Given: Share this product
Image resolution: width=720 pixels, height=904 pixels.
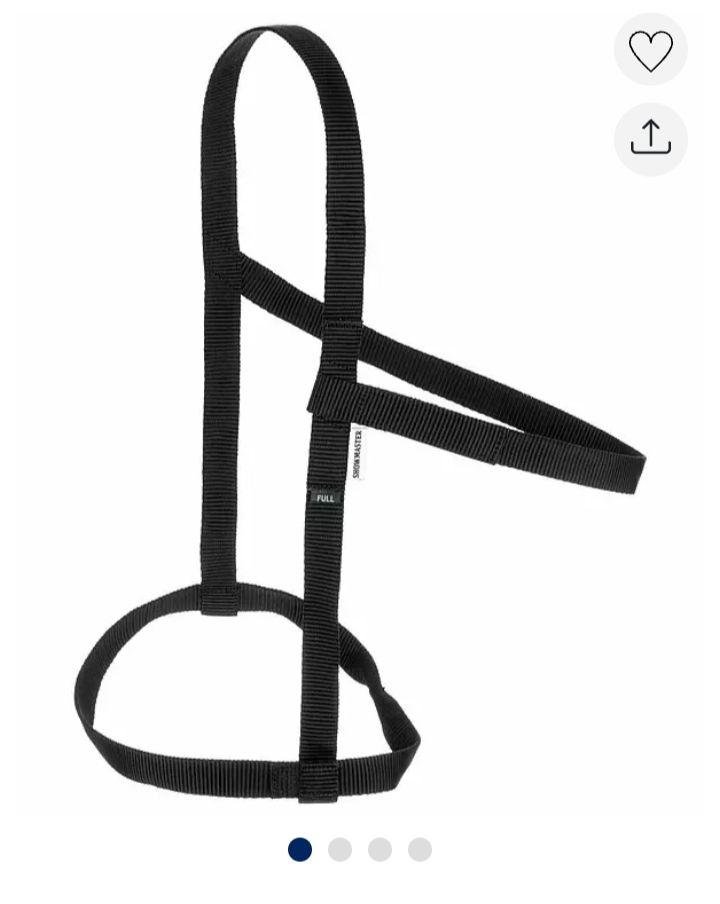Looking at the screenshot, I should click(x=650, y=139).
